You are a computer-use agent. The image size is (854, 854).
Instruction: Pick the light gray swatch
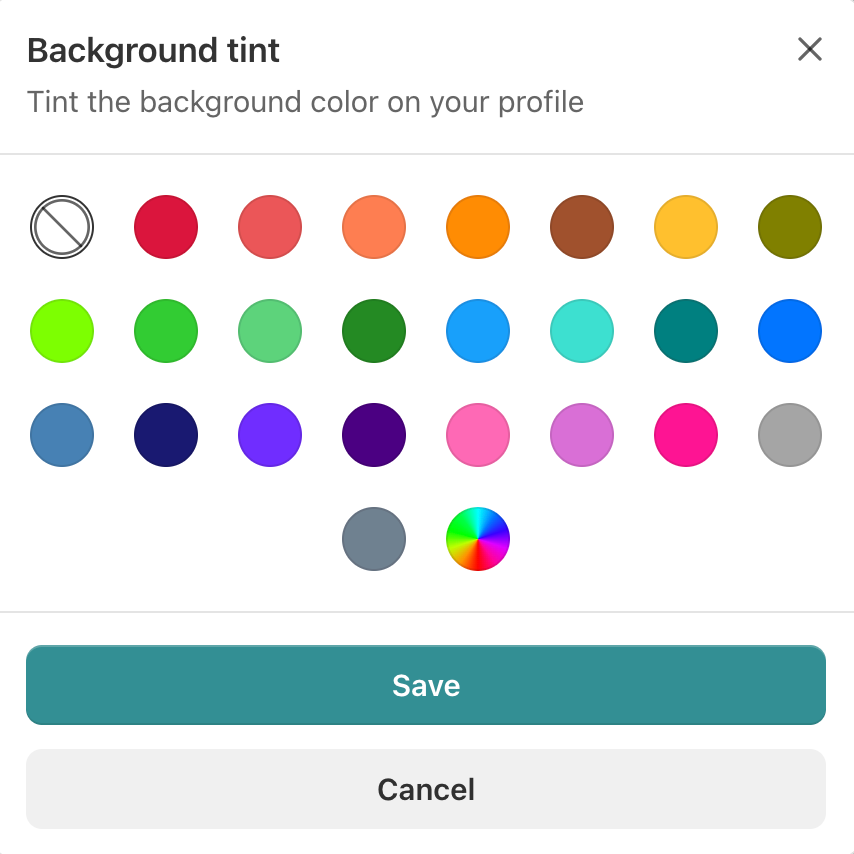(790, 435)
